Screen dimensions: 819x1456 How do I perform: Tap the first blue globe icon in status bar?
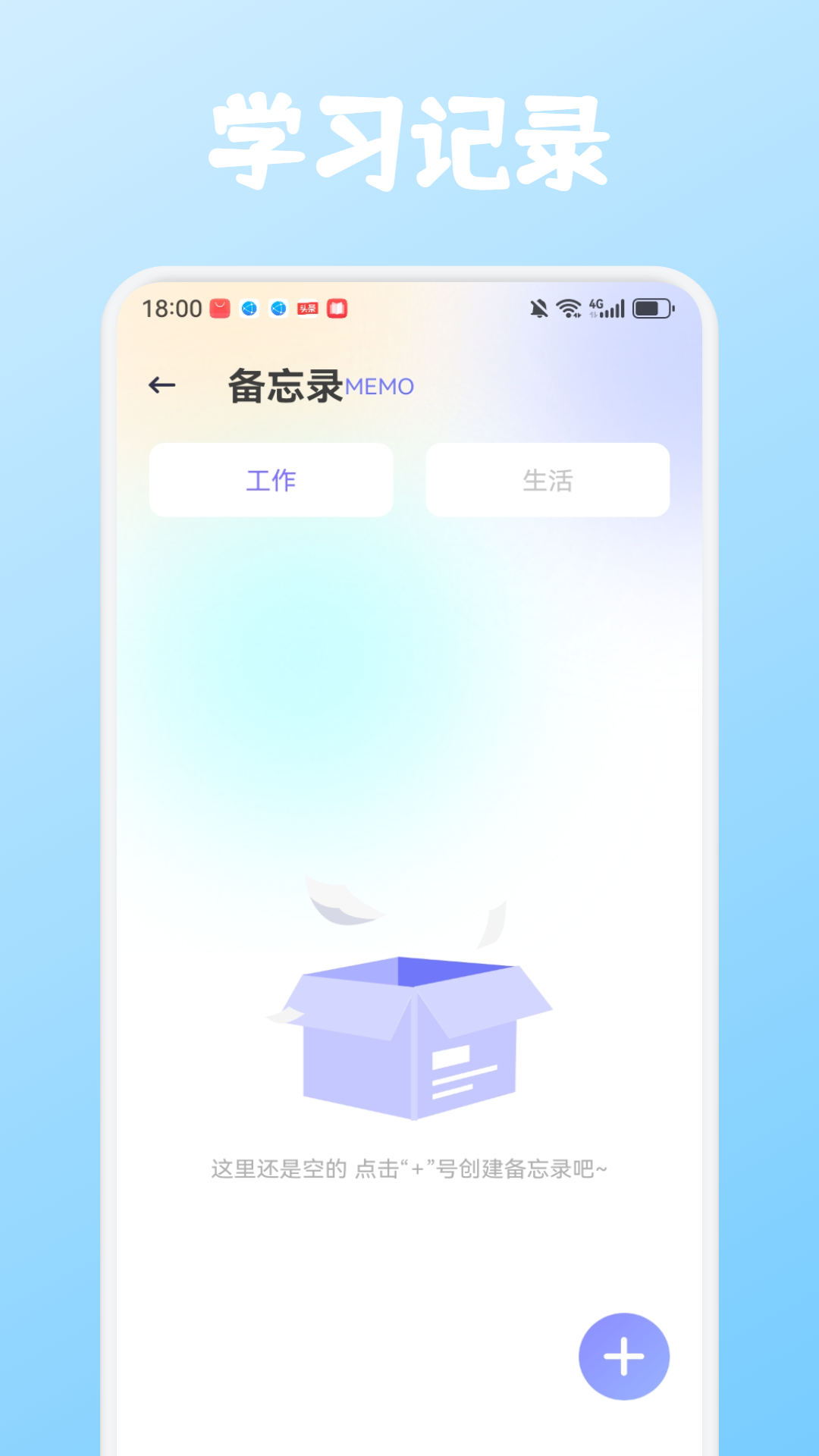click(248, 309)
